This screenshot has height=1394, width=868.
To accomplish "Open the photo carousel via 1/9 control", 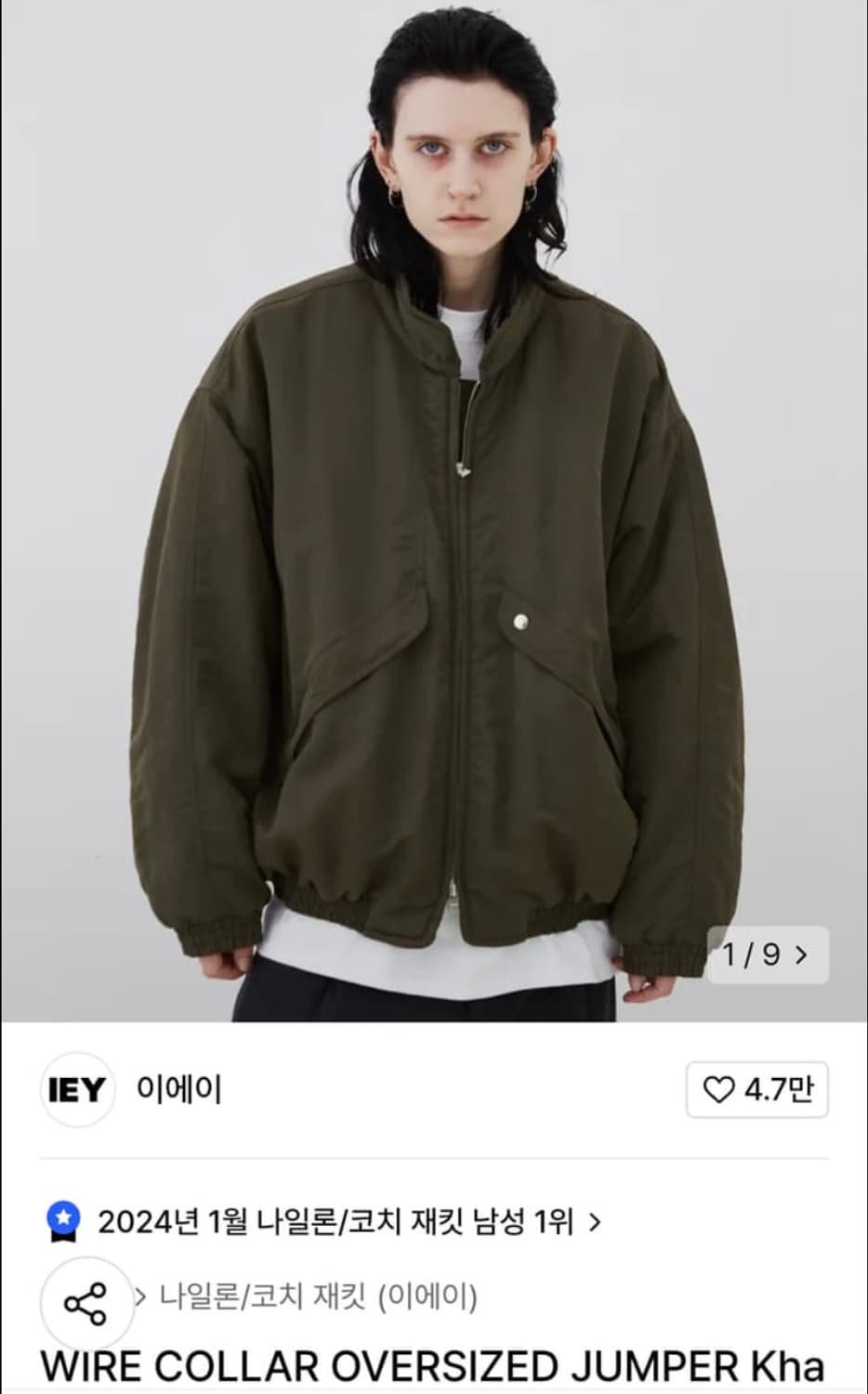I will 767,955.
